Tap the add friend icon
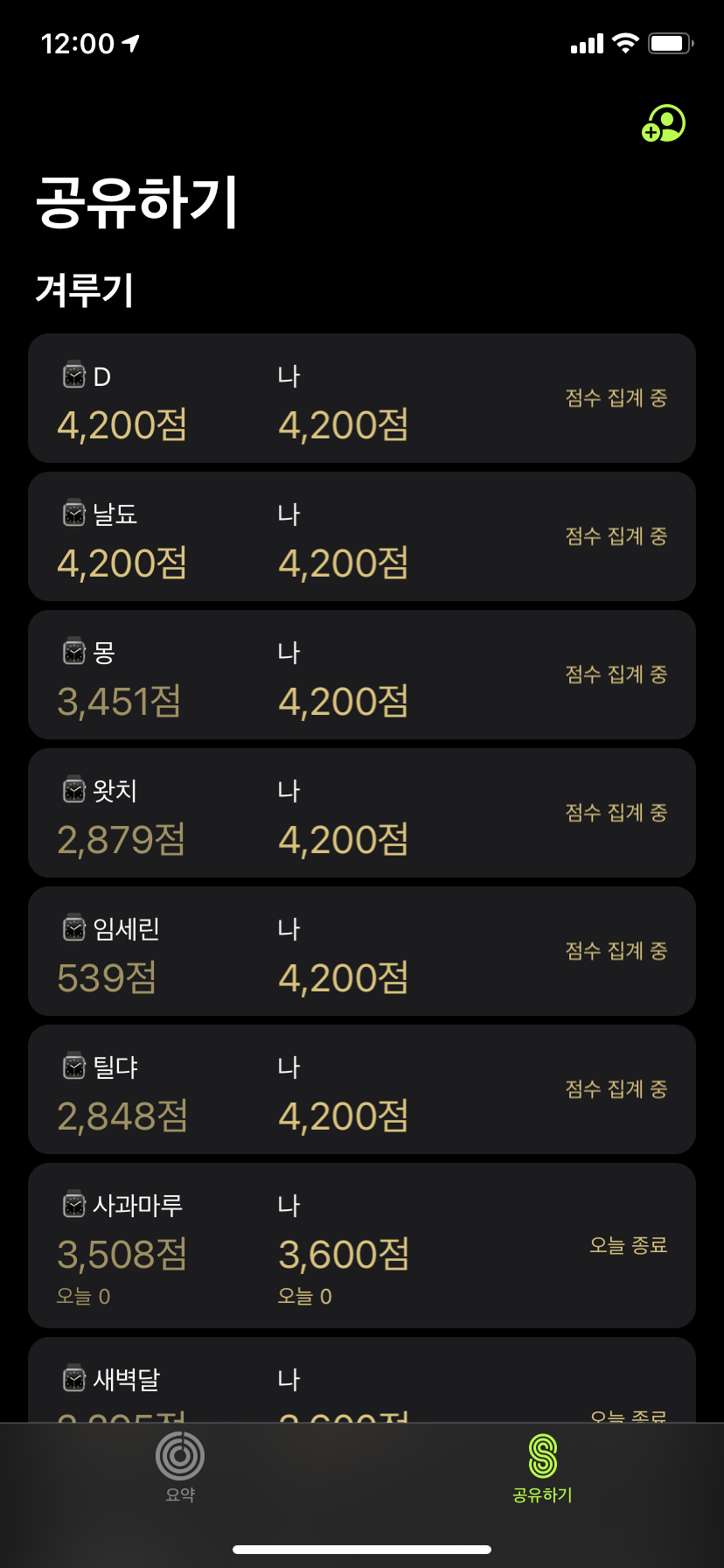 pyautogui.click(x=663, y=123)
